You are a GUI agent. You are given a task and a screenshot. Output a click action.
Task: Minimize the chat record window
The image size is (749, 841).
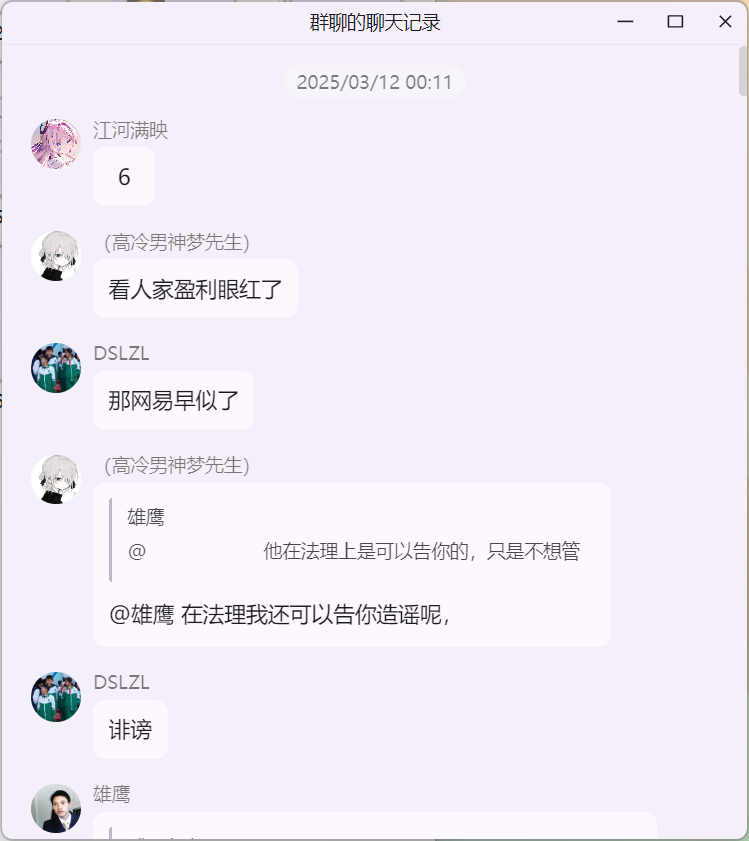click(x=626, y=22)
